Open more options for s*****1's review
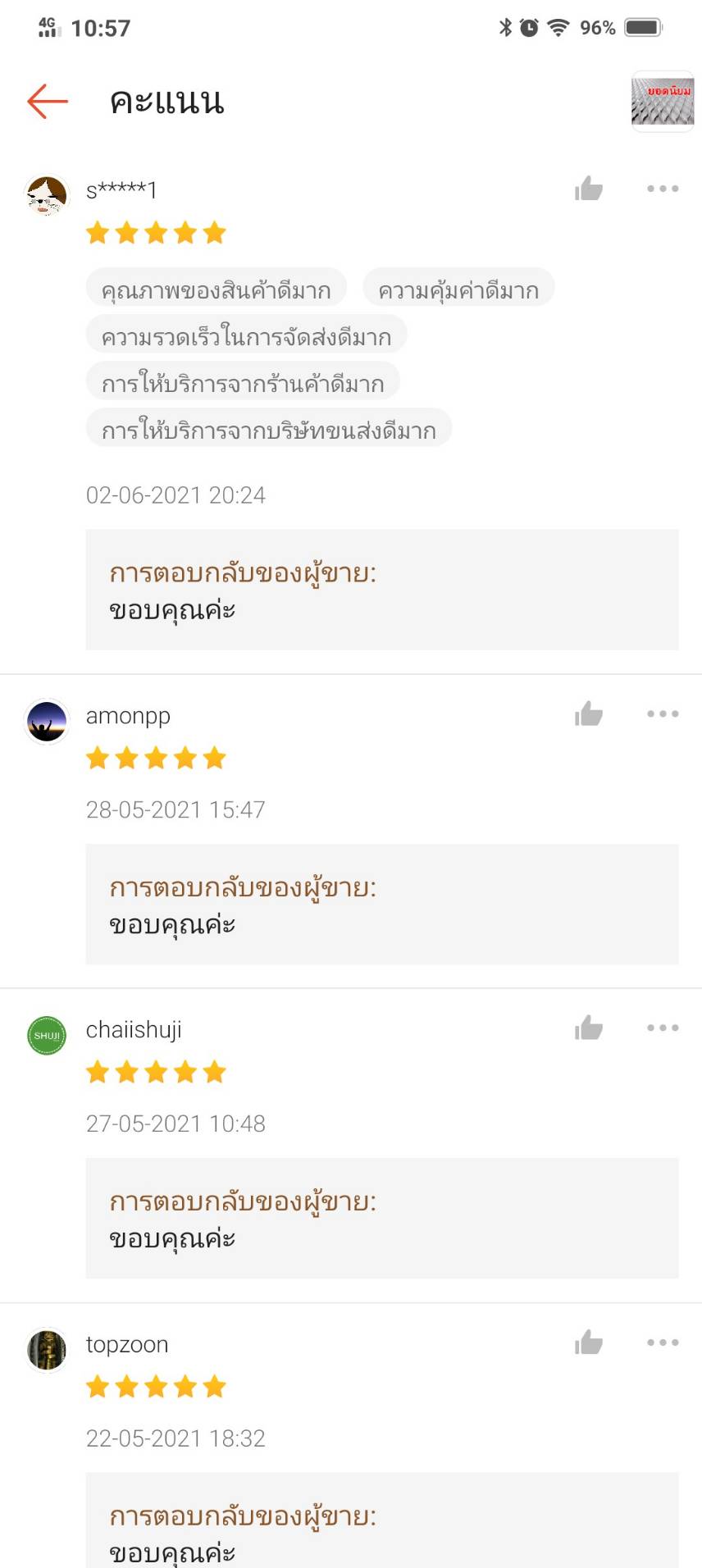The image size is (702, 1568). click(662, 189)
